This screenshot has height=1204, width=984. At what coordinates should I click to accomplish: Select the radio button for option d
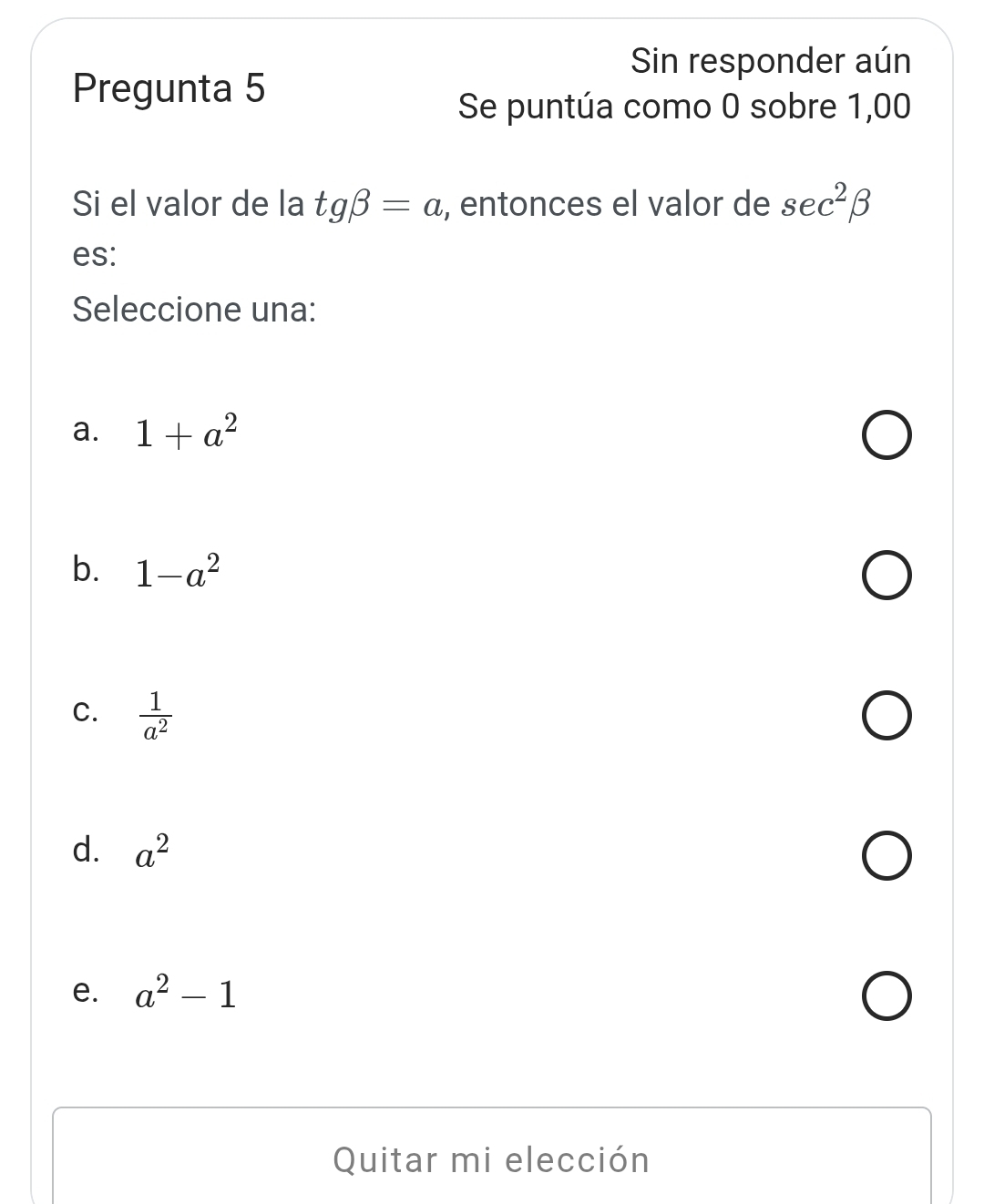(887, 856)
